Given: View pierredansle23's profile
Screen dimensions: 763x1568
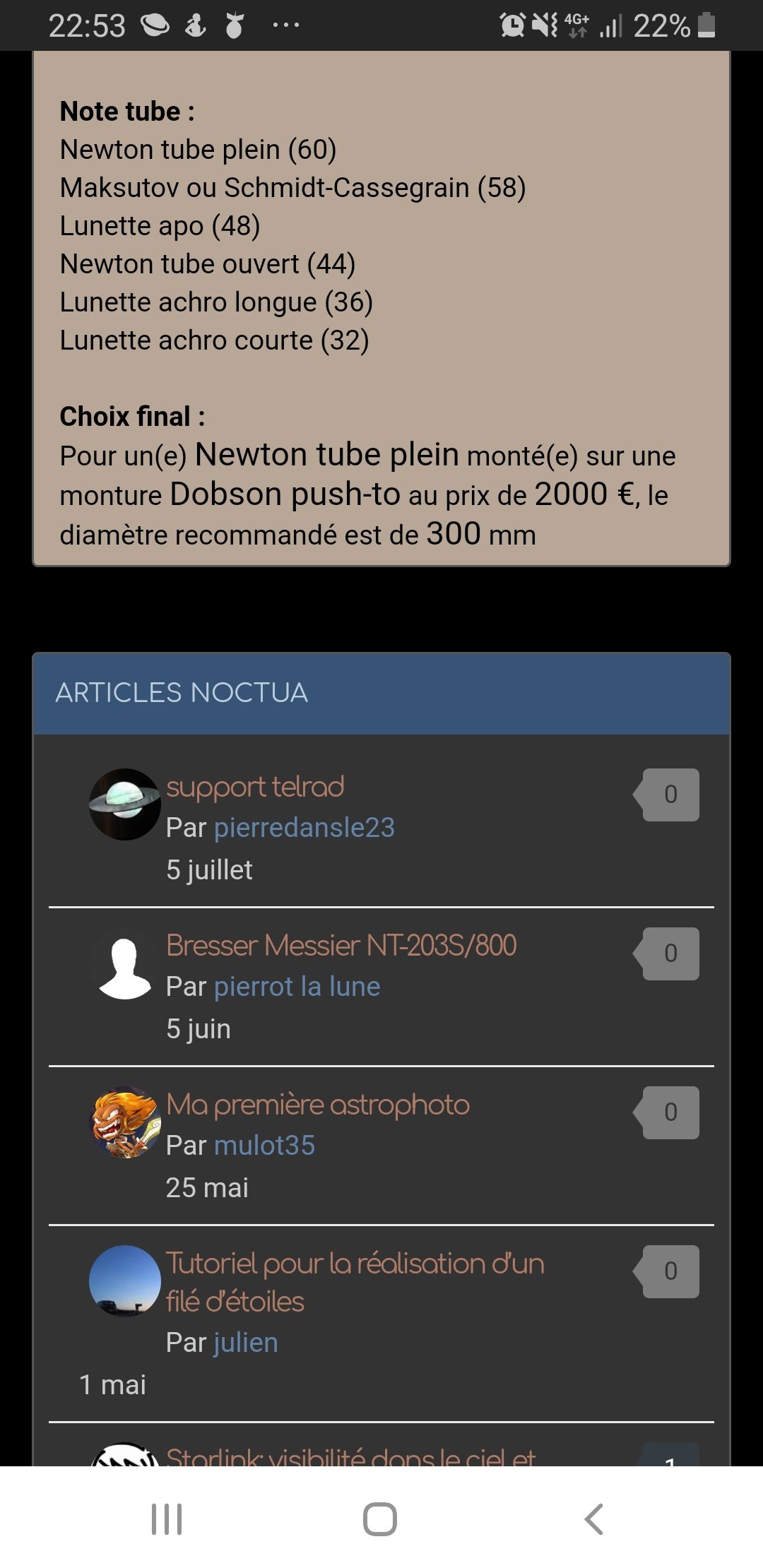Looking at the screenshot, I should tap(304, 828).
